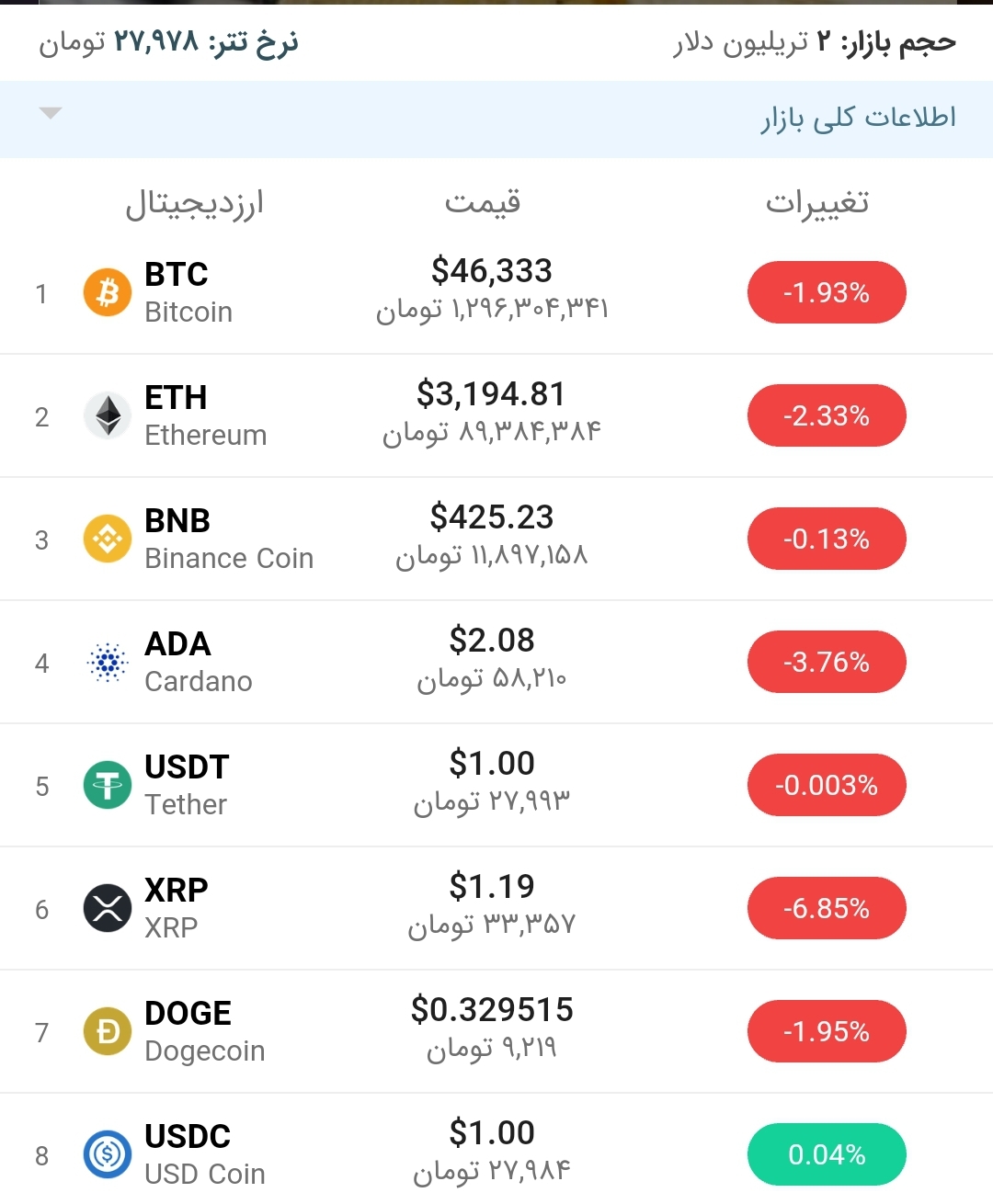Click the green 0.04% badge for USDC
This screenshot has height=1204, width=993.
point(826,1154)
